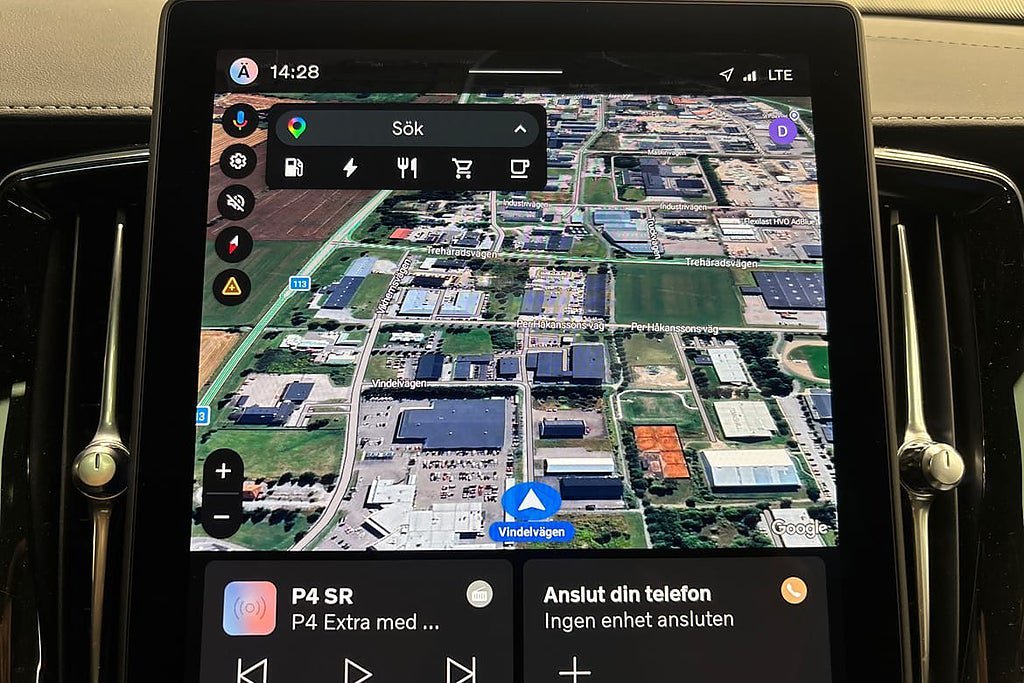Open map settings gear
Image resolution: width=1024 pixels, height=683 pixels.
click(237, 161)
